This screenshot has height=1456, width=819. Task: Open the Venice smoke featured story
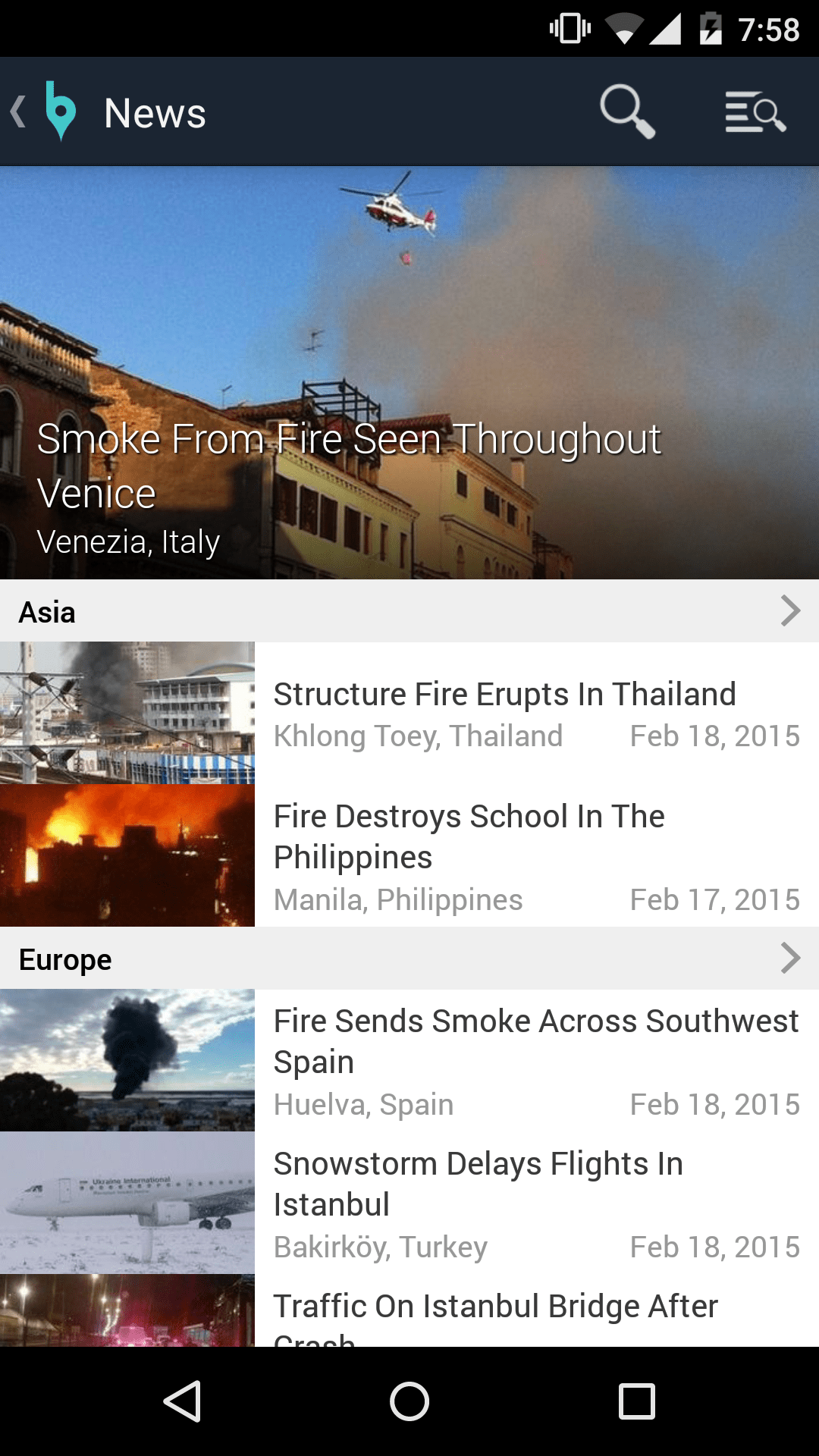[409, 373]
